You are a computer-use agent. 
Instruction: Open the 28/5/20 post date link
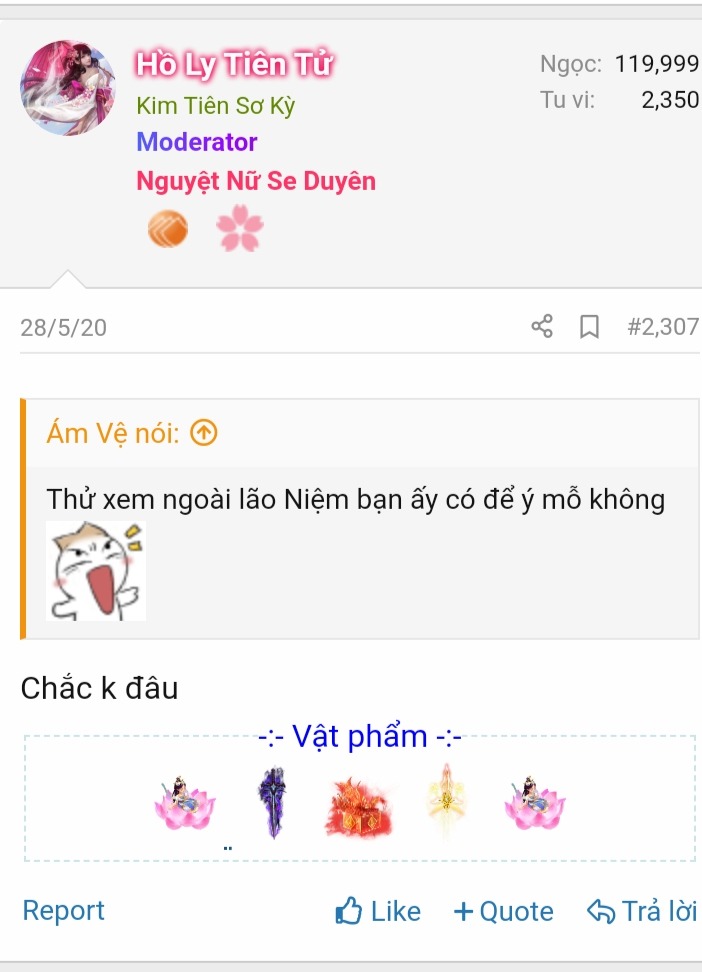[63, 327]
